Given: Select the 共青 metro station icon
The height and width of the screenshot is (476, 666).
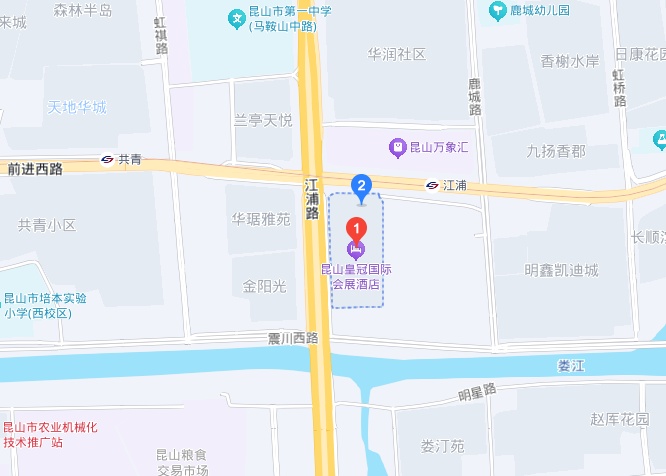Looking at the screenshot, I should (106, 159).
